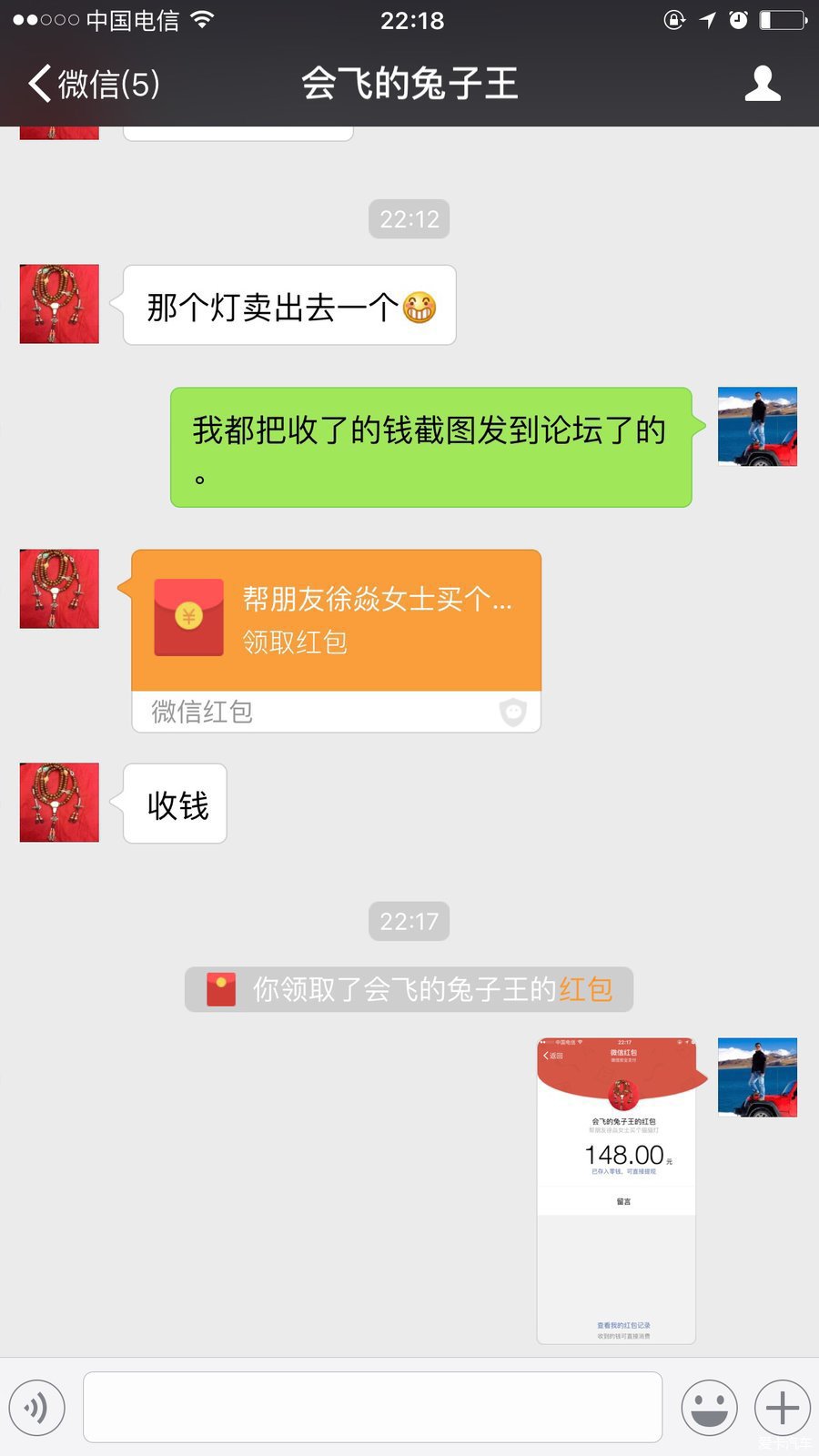The image size is (819, 1456).
Task: Tap the orange 红包 link in the notice
Action: [x=585, y=989]
